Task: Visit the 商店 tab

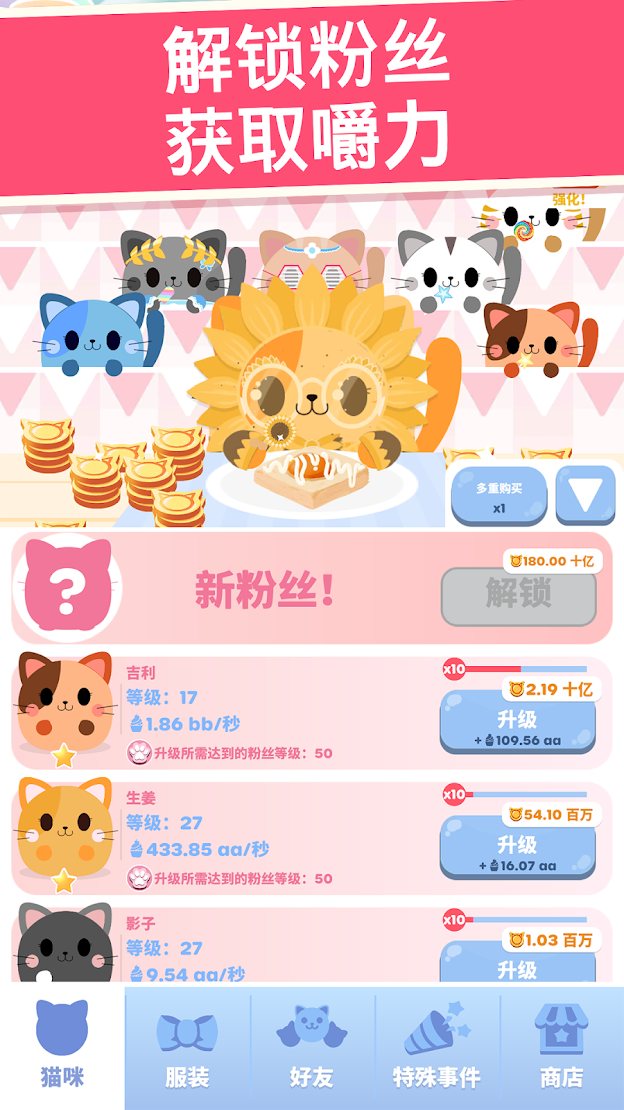Action: [562, 1048]
